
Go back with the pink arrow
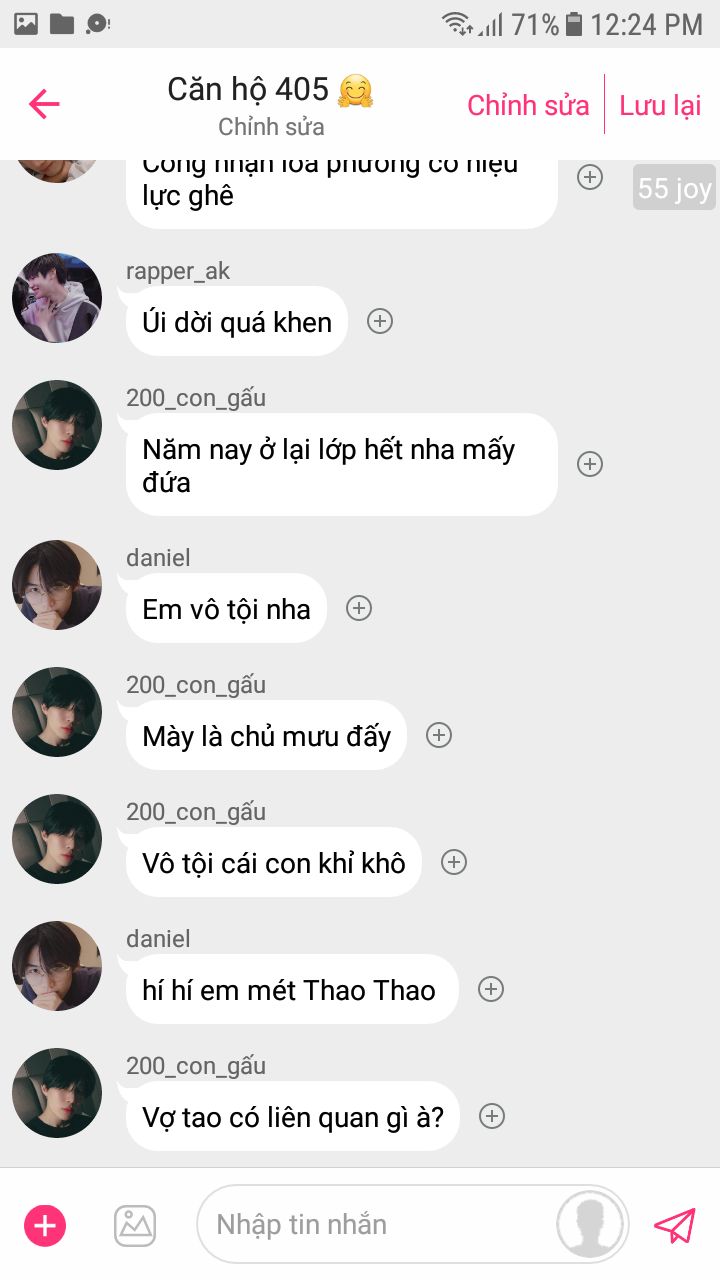click(45, 104)
